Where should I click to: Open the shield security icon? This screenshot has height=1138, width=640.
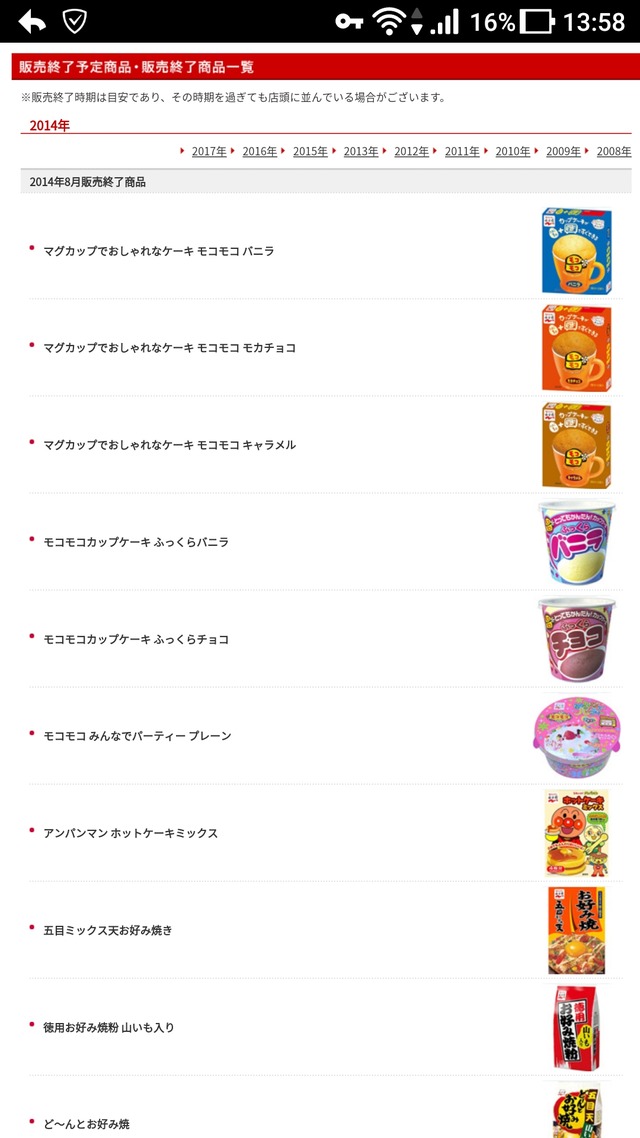click(75, 21)
